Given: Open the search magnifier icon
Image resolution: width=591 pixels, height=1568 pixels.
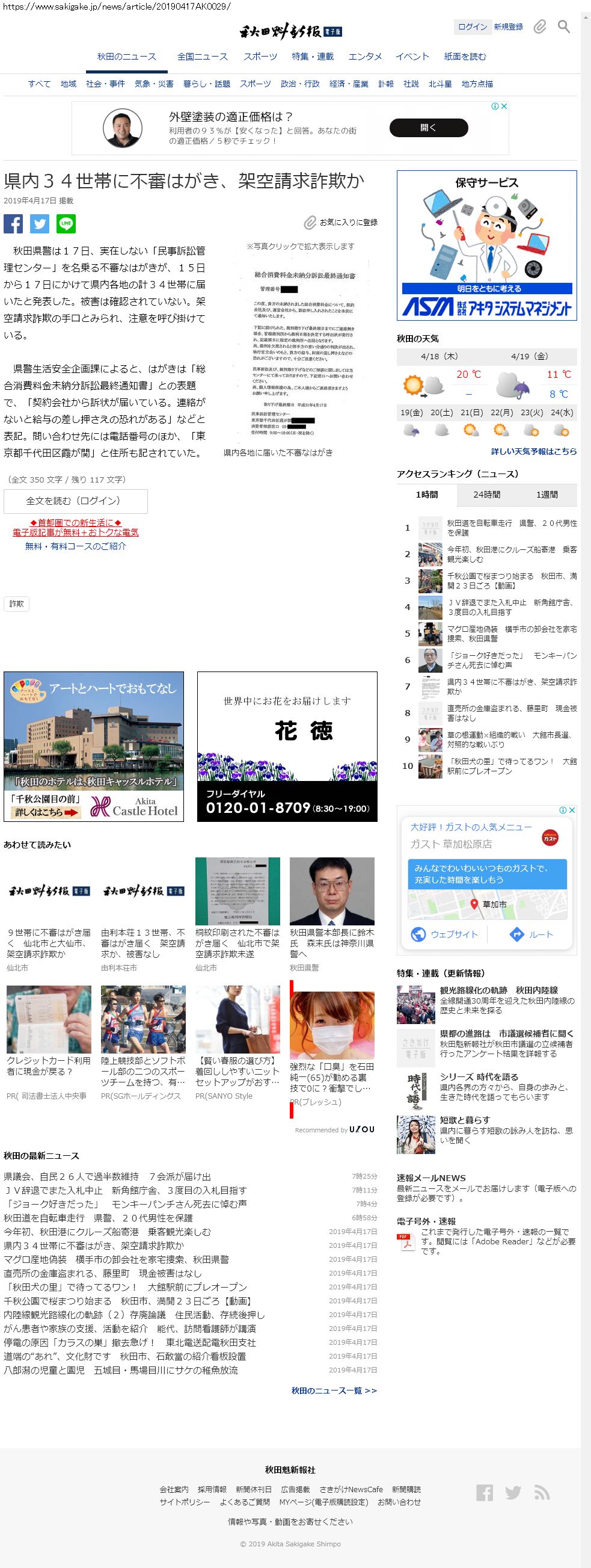Looking at the screenshot, I should [x=563, y=27].
